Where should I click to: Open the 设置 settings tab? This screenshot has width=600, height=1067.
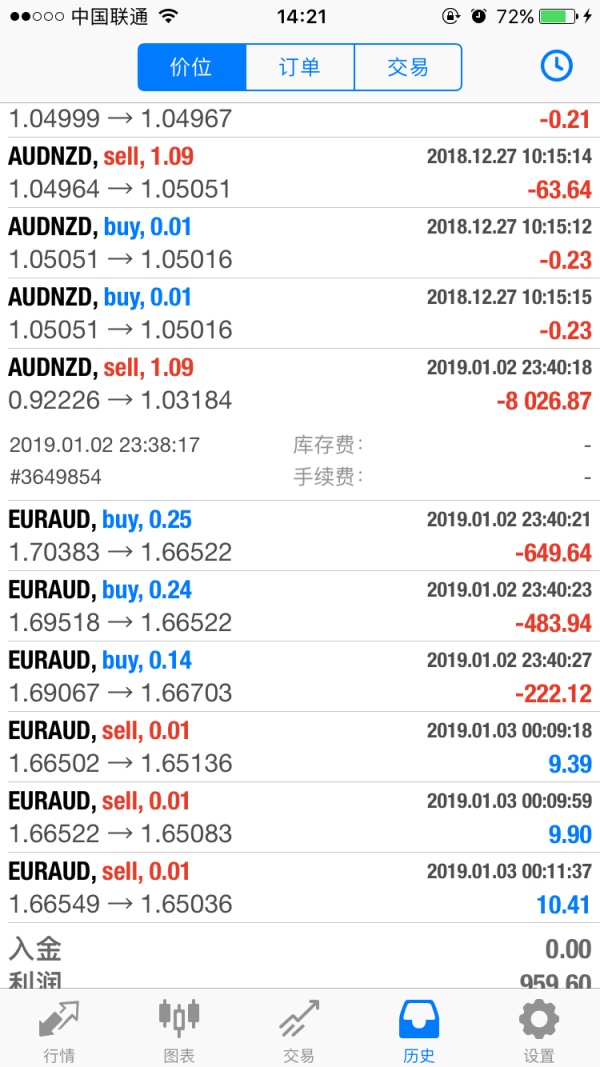[x=539, y=1029]
